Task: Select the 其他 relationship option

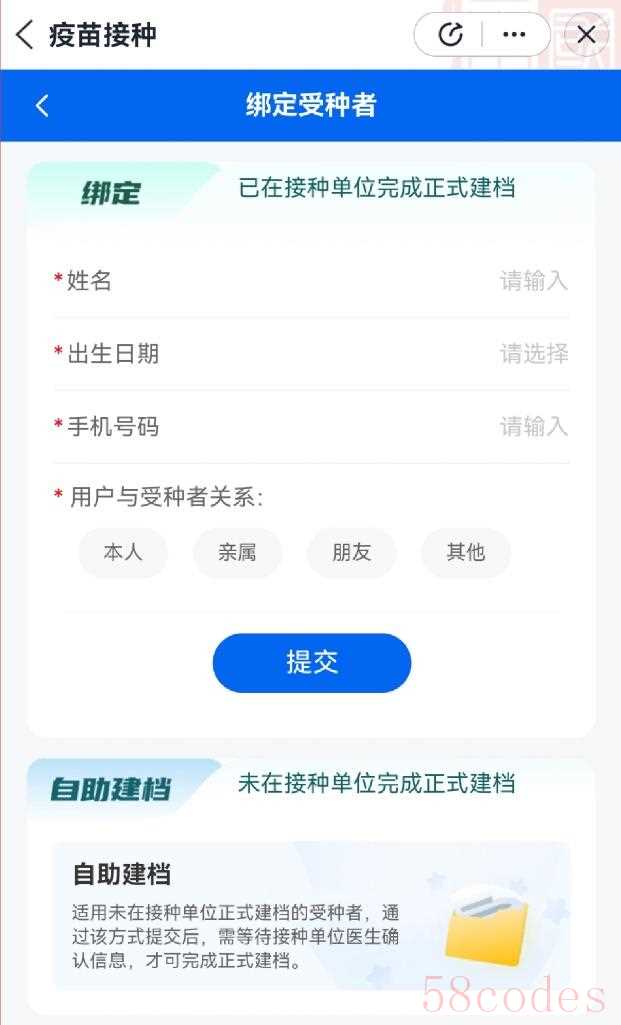Action: (466, 552)
